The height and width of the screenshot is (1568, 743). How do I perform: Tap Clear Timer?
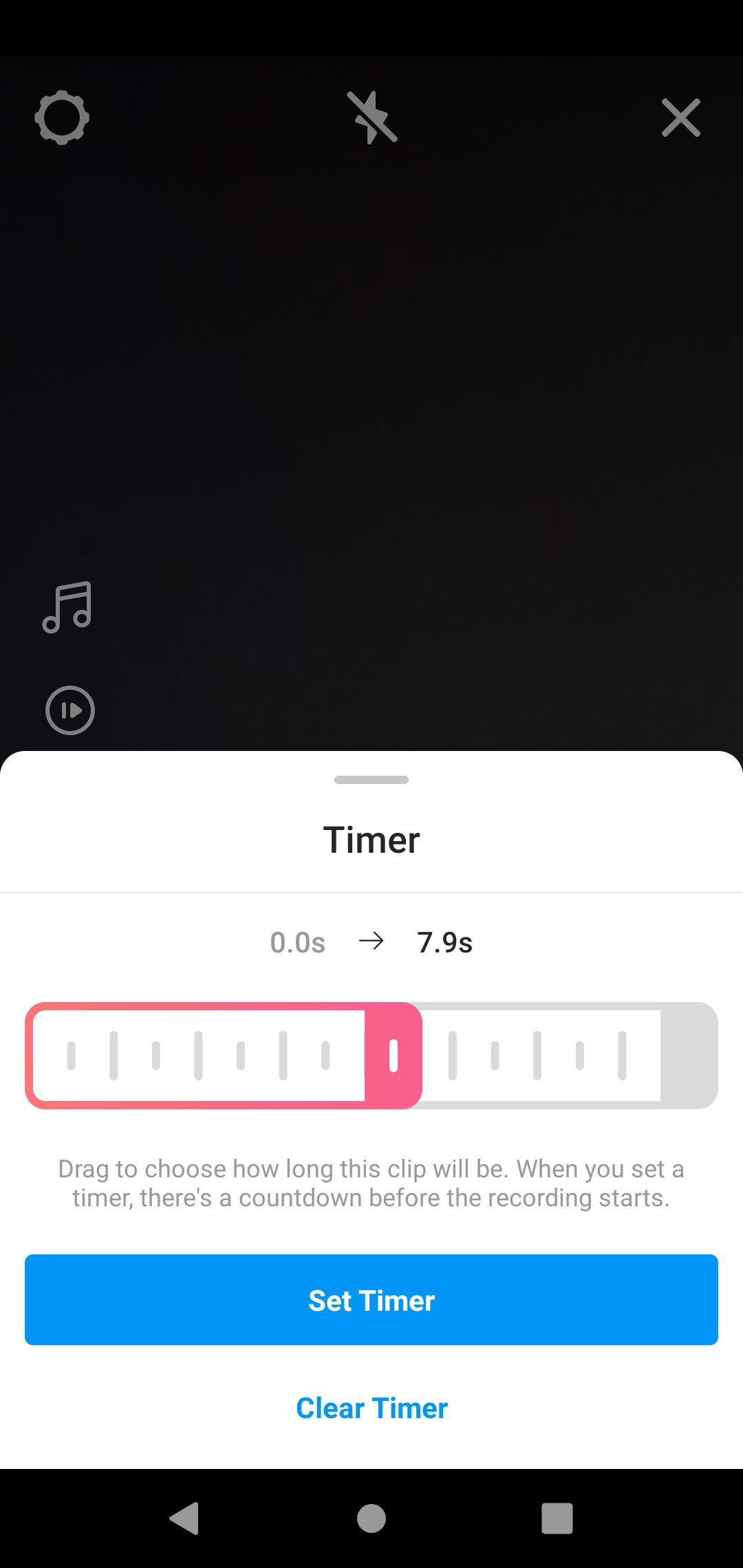pyautogui.click(x=371, y=1408)
